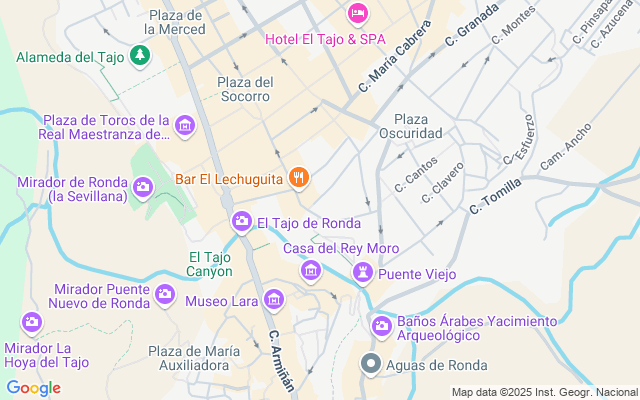Open the El Tajo de Ronda photo pin
This screenshot has width=640, height=400.
[x=241, y=221]
